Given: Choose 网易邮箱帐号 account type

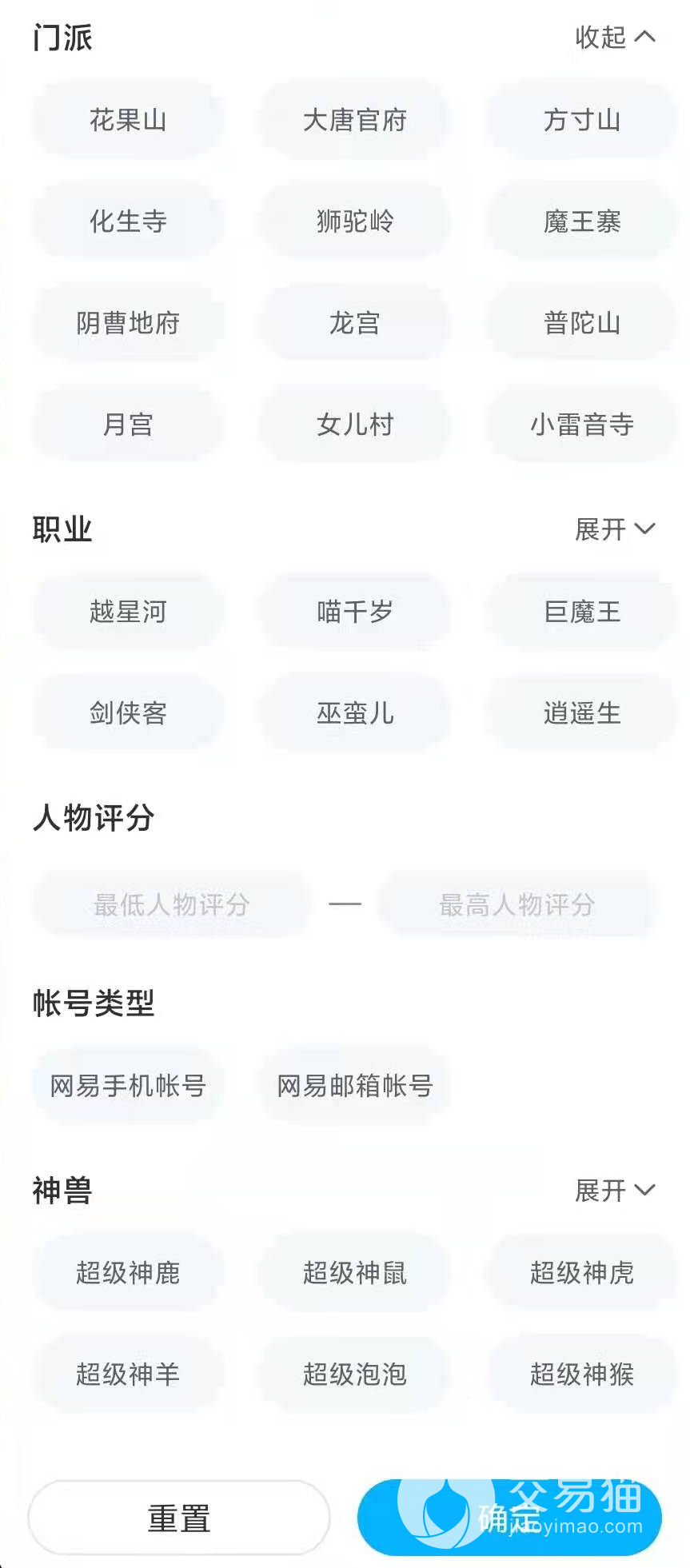Looking at the screenshot, I should click(x=354, y=1086).
